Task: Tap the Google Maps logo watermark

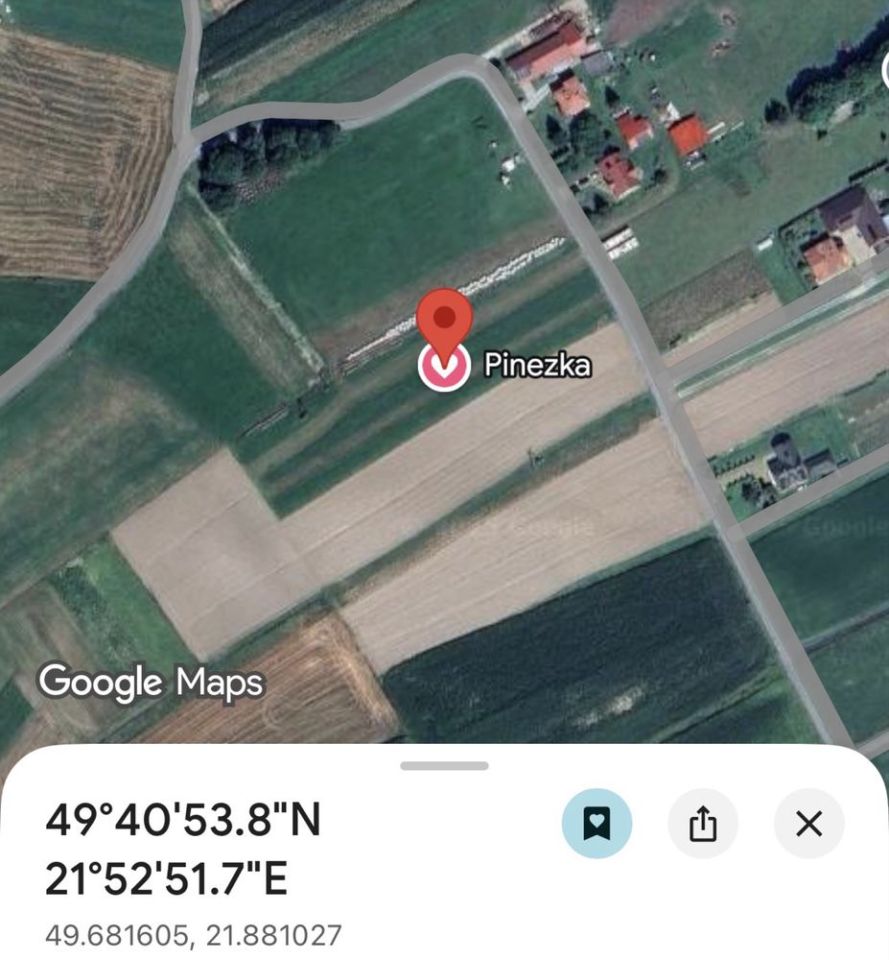Action: point(150,683)
